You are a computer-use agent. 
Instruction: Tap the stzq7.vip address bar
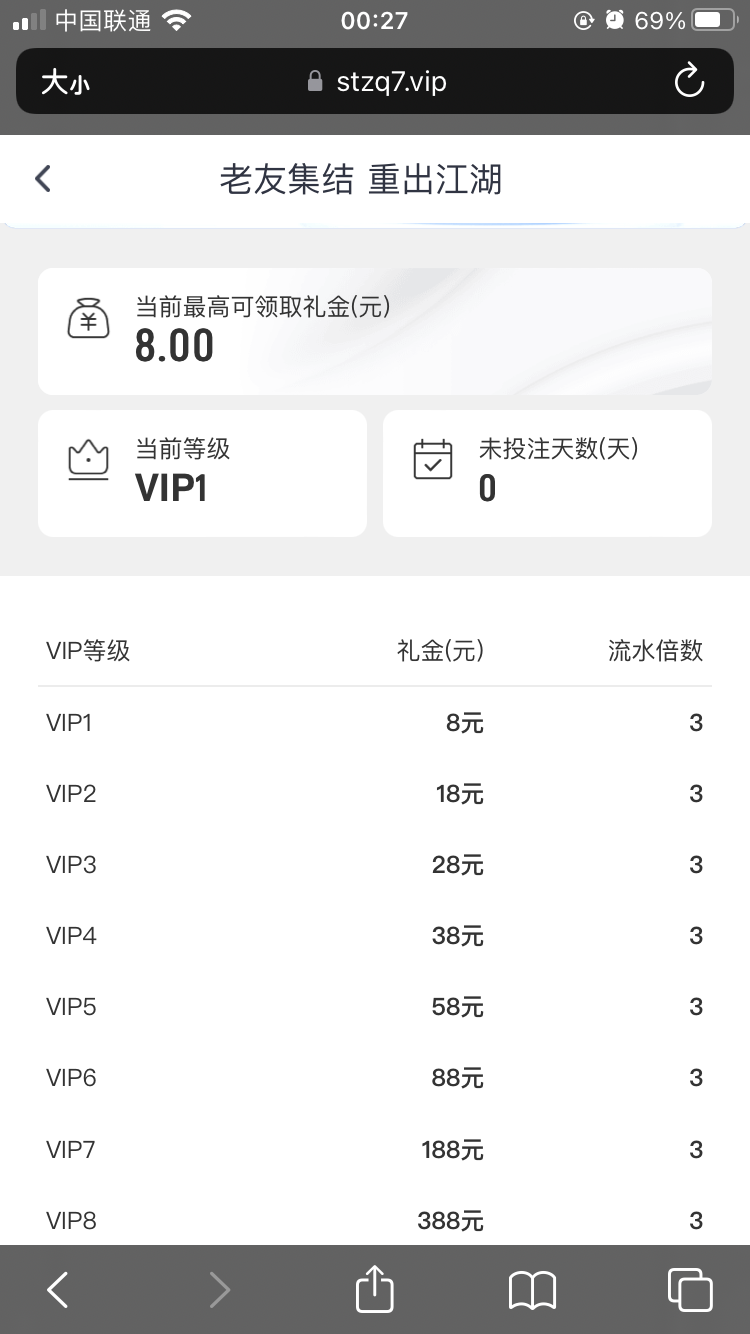click(376, 82)
